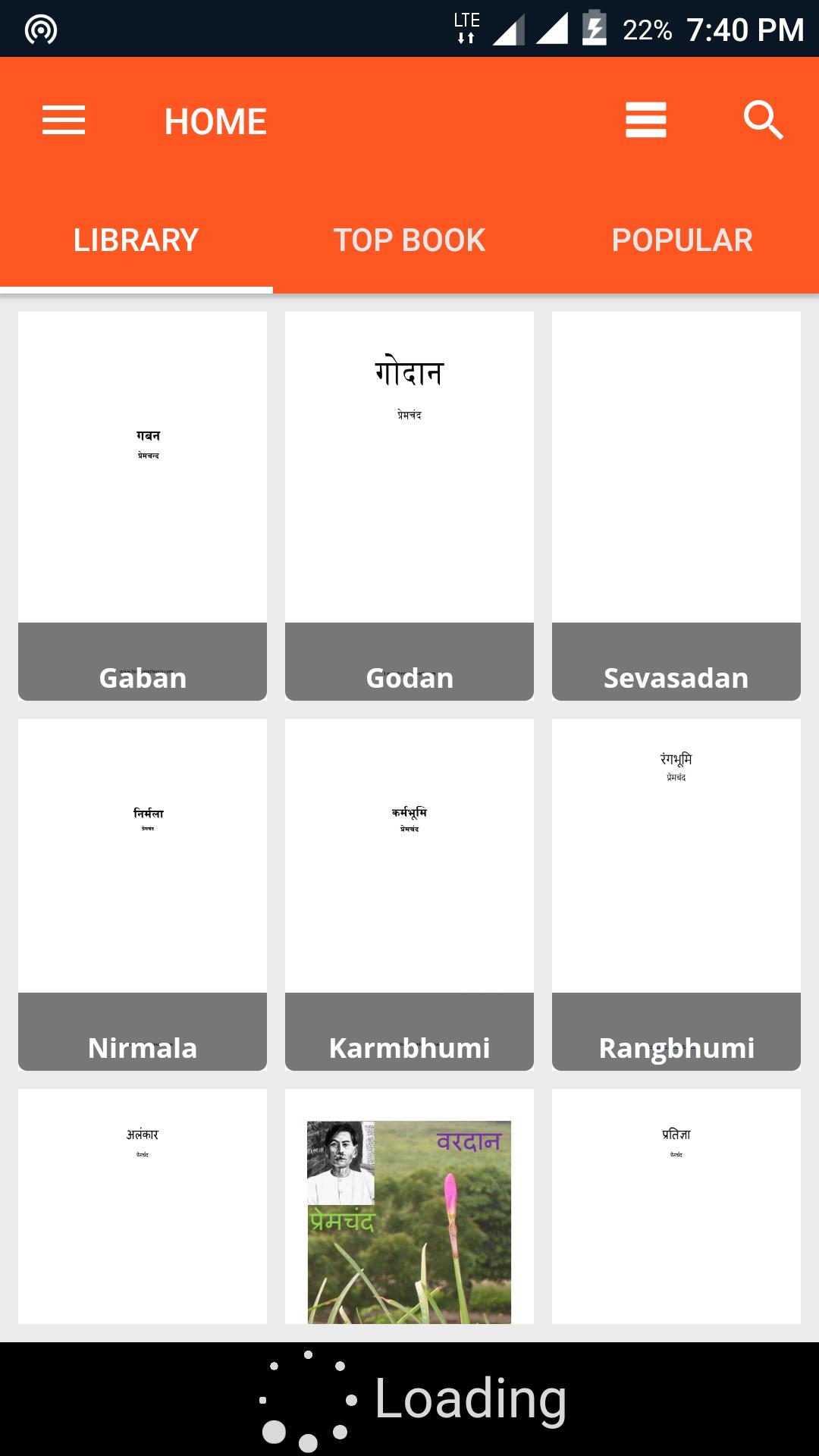The height and width of the screenshot is (1456, 819).
Task: Tap the cellular signal strength icon
Action: pos(510,30)
